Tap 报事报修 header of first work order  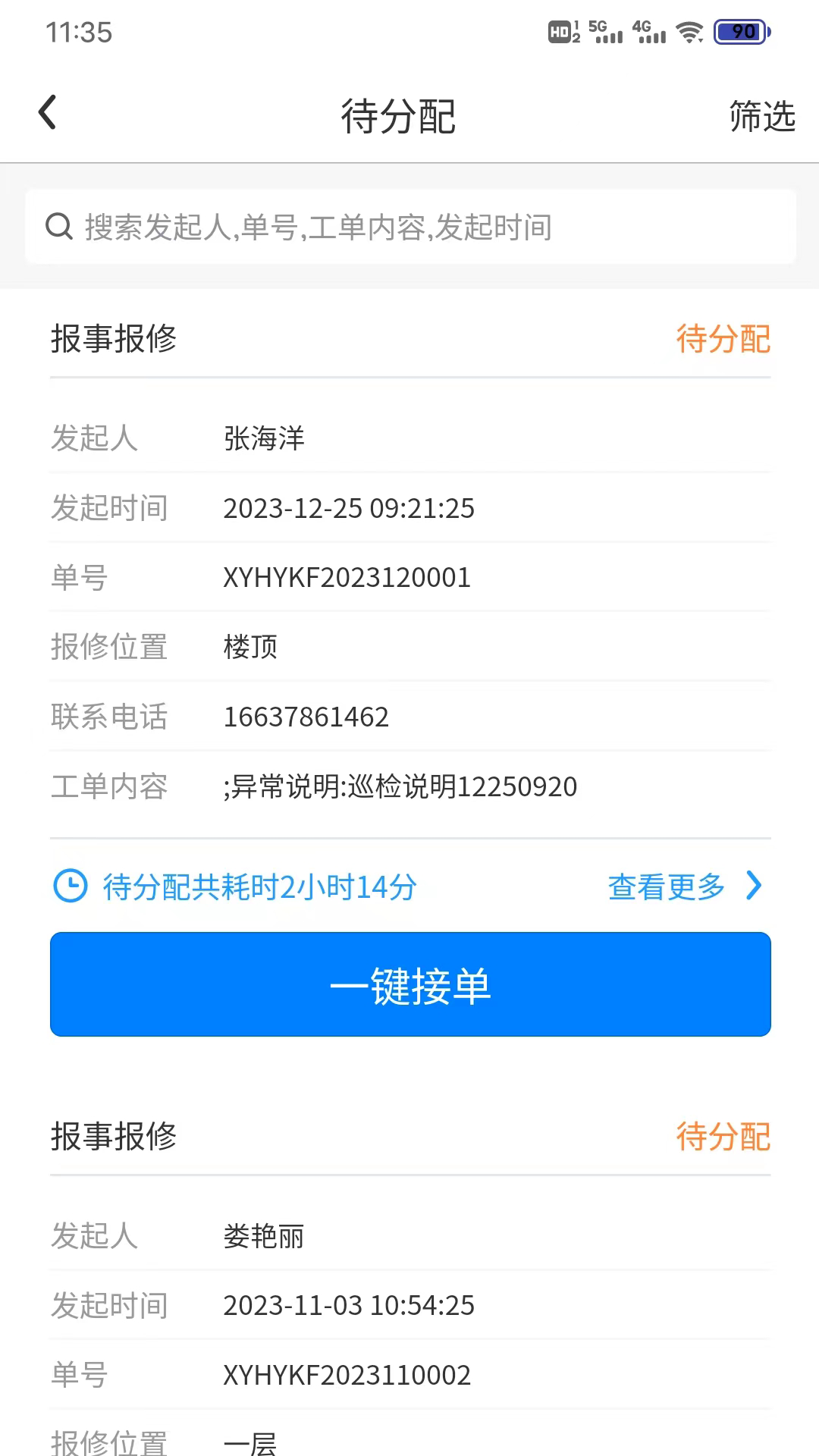point(114,340)
